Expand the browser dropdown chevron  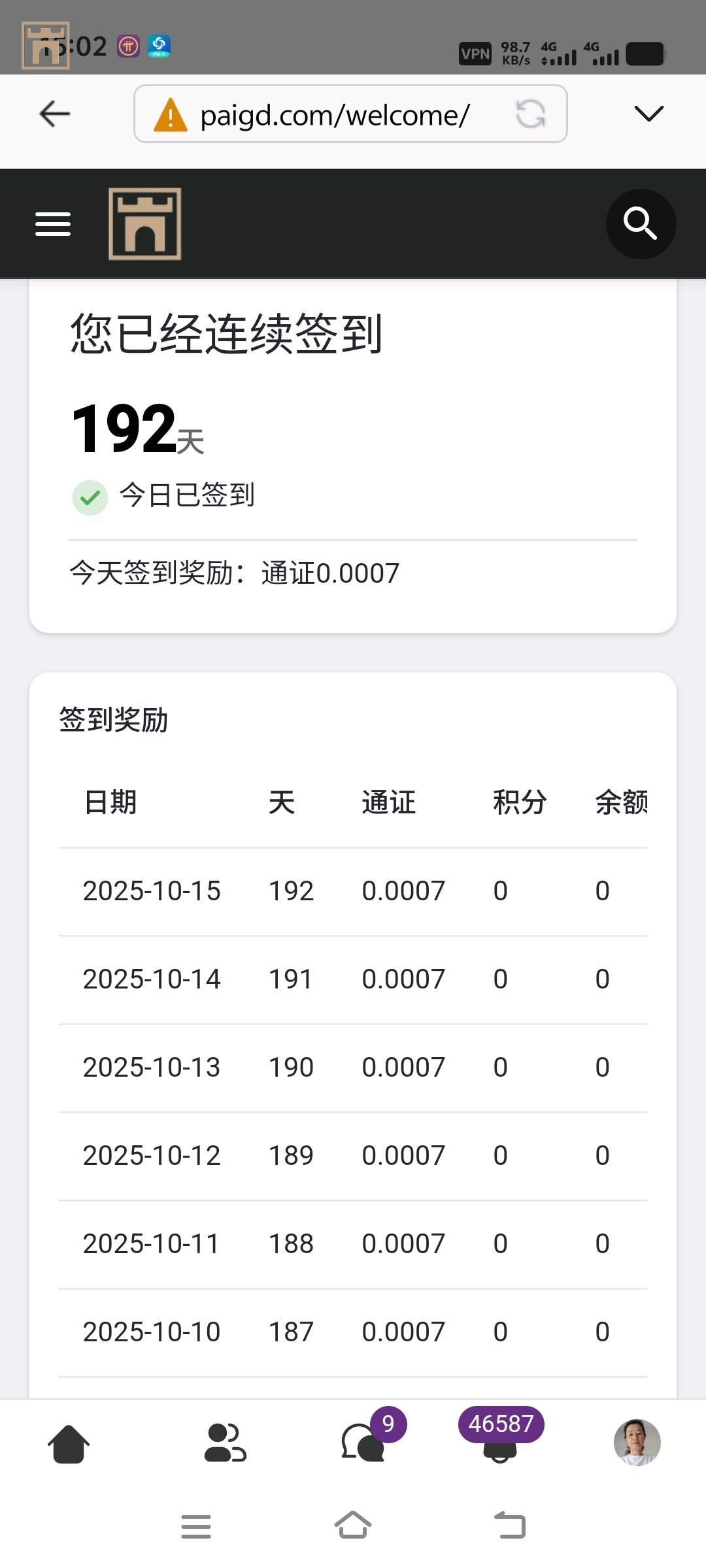[x=648, y=114]
